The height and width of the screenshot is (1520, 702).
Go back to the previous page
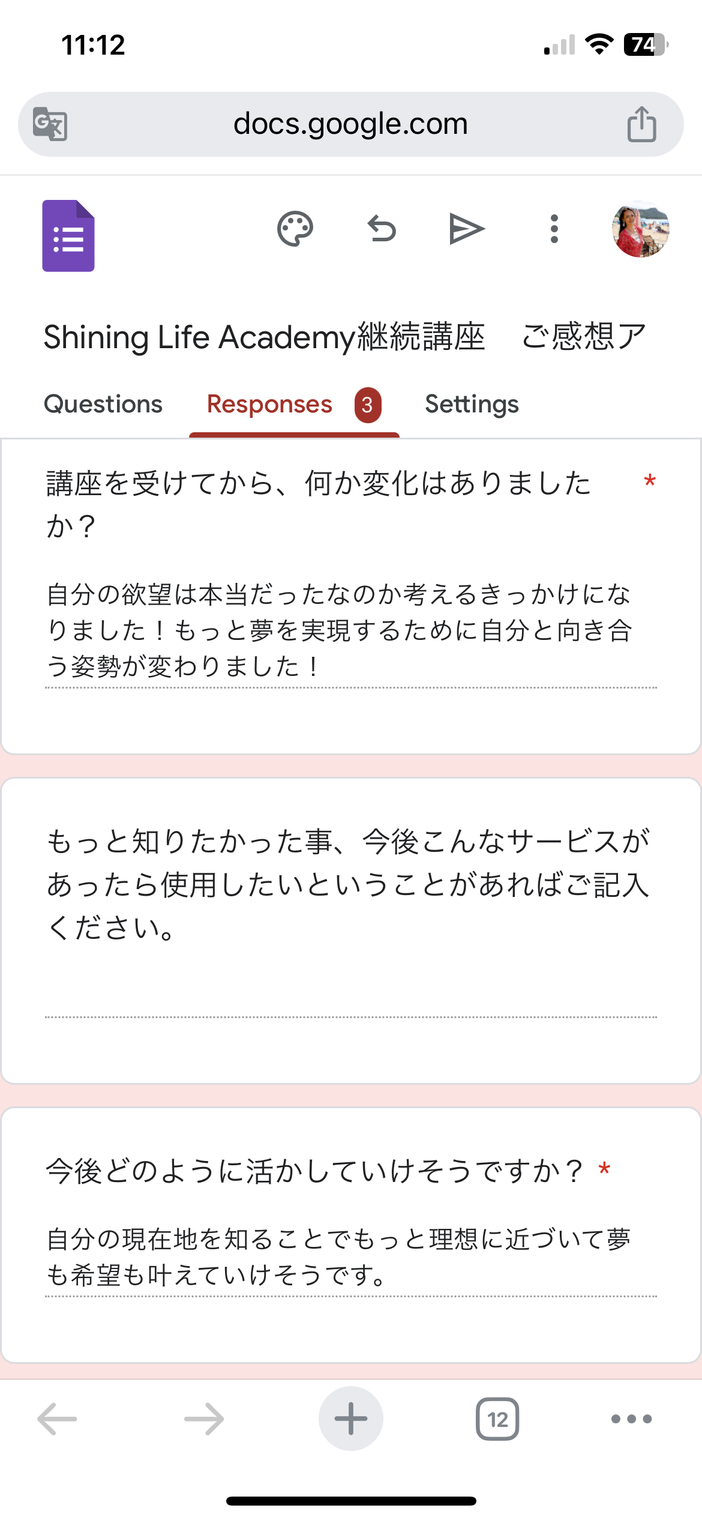[x=57, y=1418]
